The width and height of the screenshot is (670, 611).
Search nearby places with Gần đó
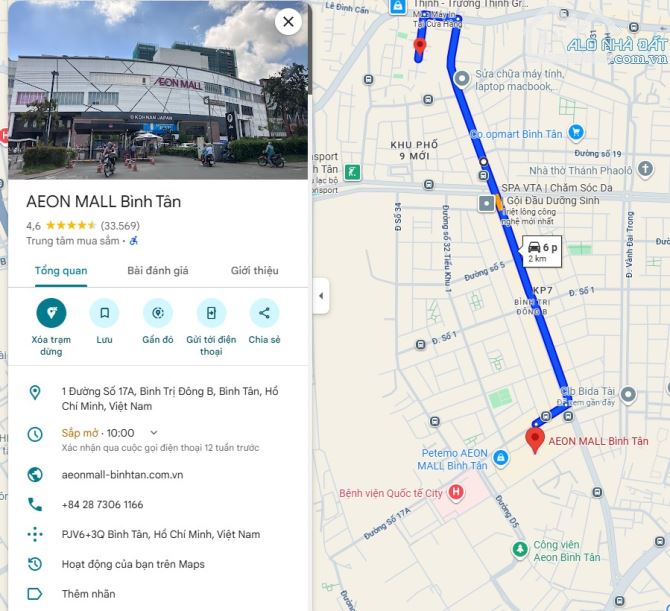click(158, 314)
